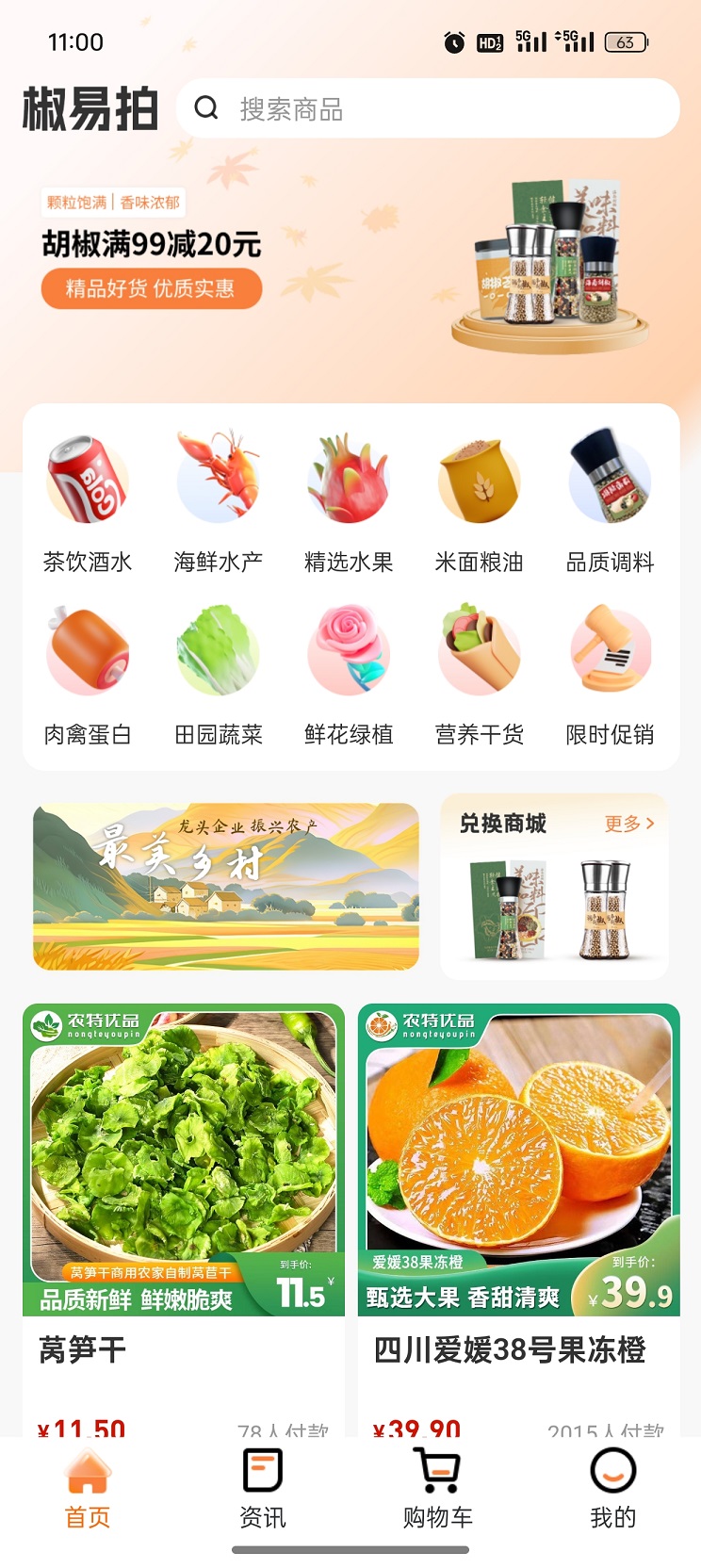Image resolution: width=701 pixels, height=1568 pixels.
Task: Open the 最美乡村 banner
Action: point(226,886)
